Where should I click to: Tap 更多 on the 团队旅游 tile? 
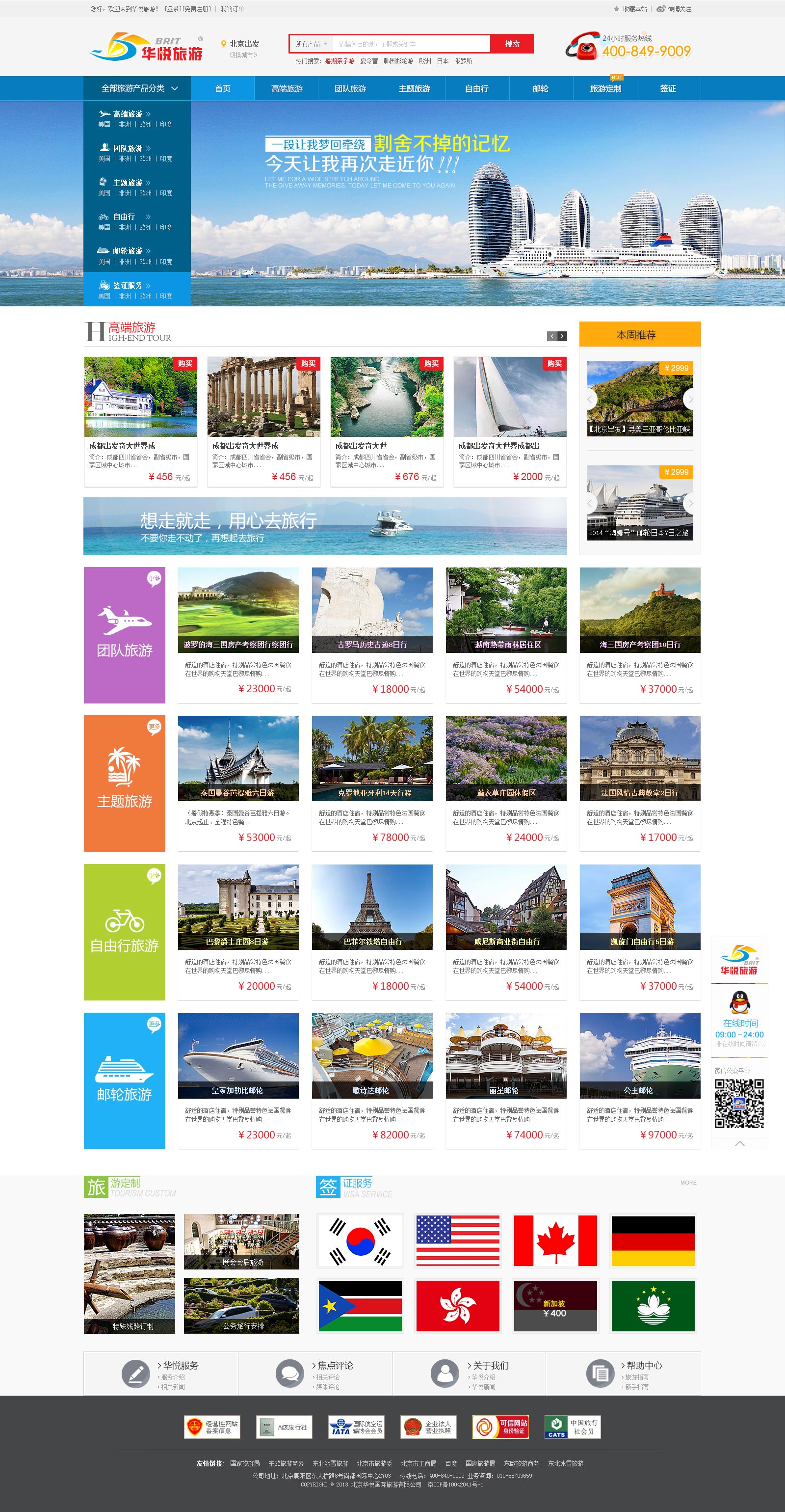pyautogui.click(x=154, y=579)
